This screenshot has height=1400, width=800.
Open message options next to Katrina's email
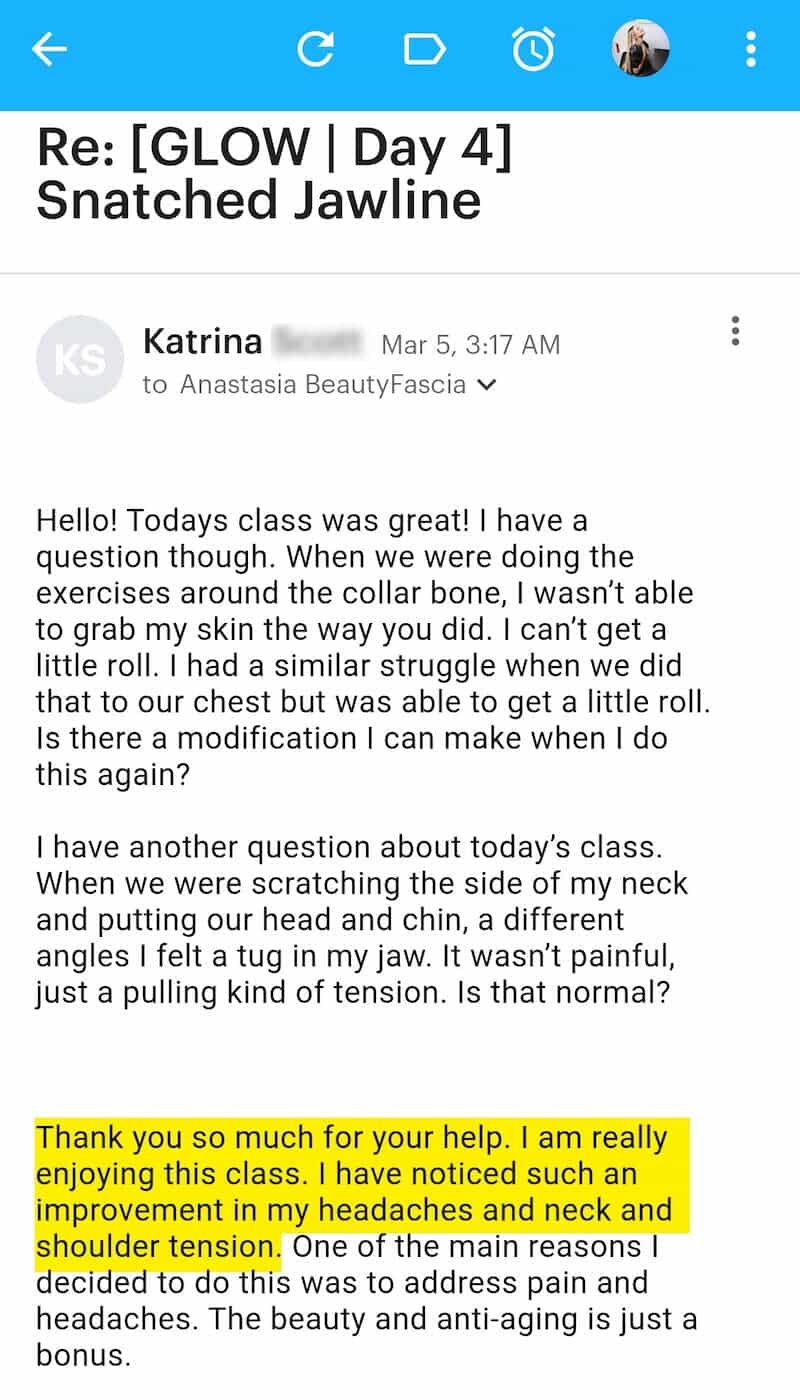point(735,331)
